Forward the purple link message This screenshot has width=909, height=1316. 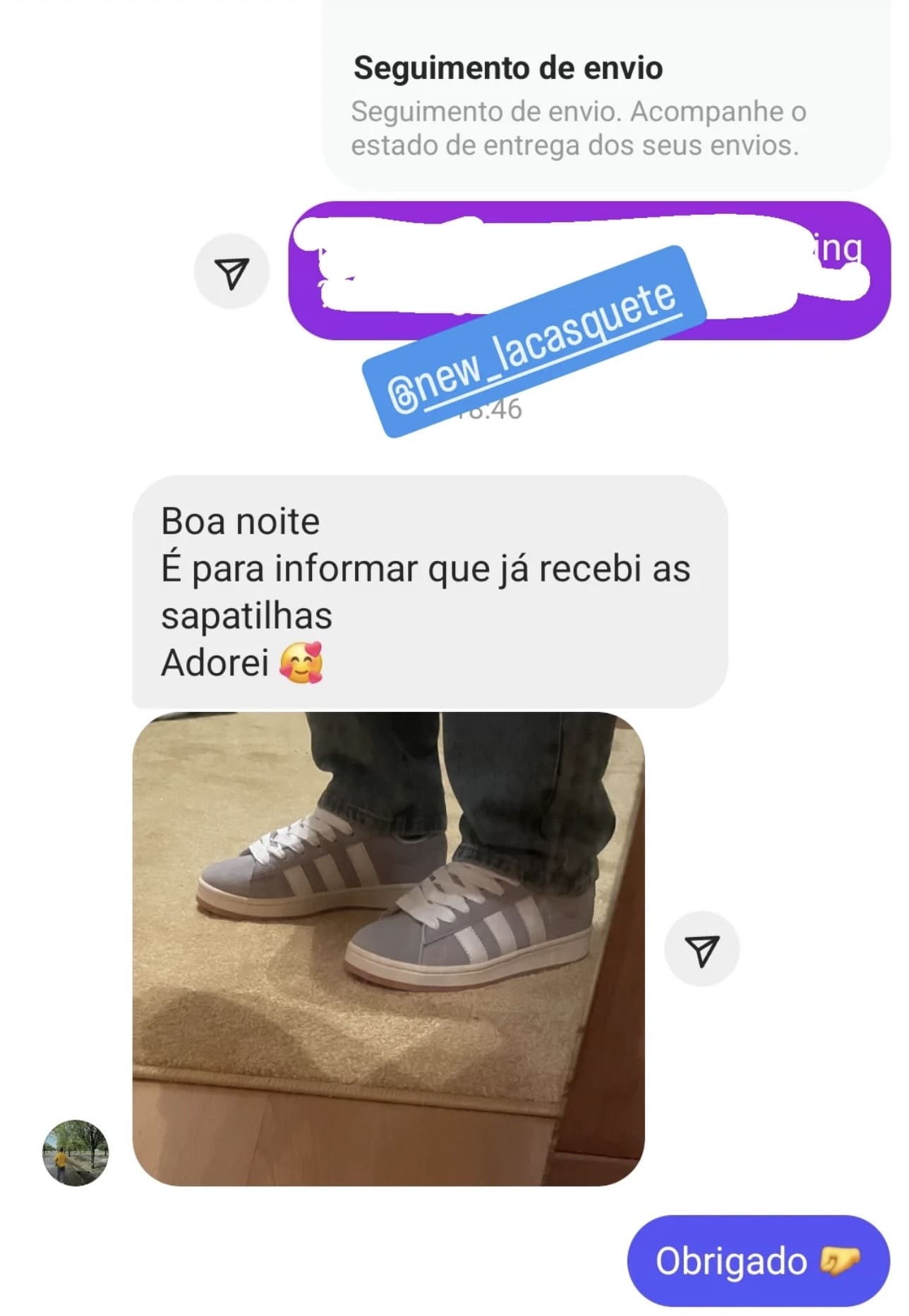[231, 272]
